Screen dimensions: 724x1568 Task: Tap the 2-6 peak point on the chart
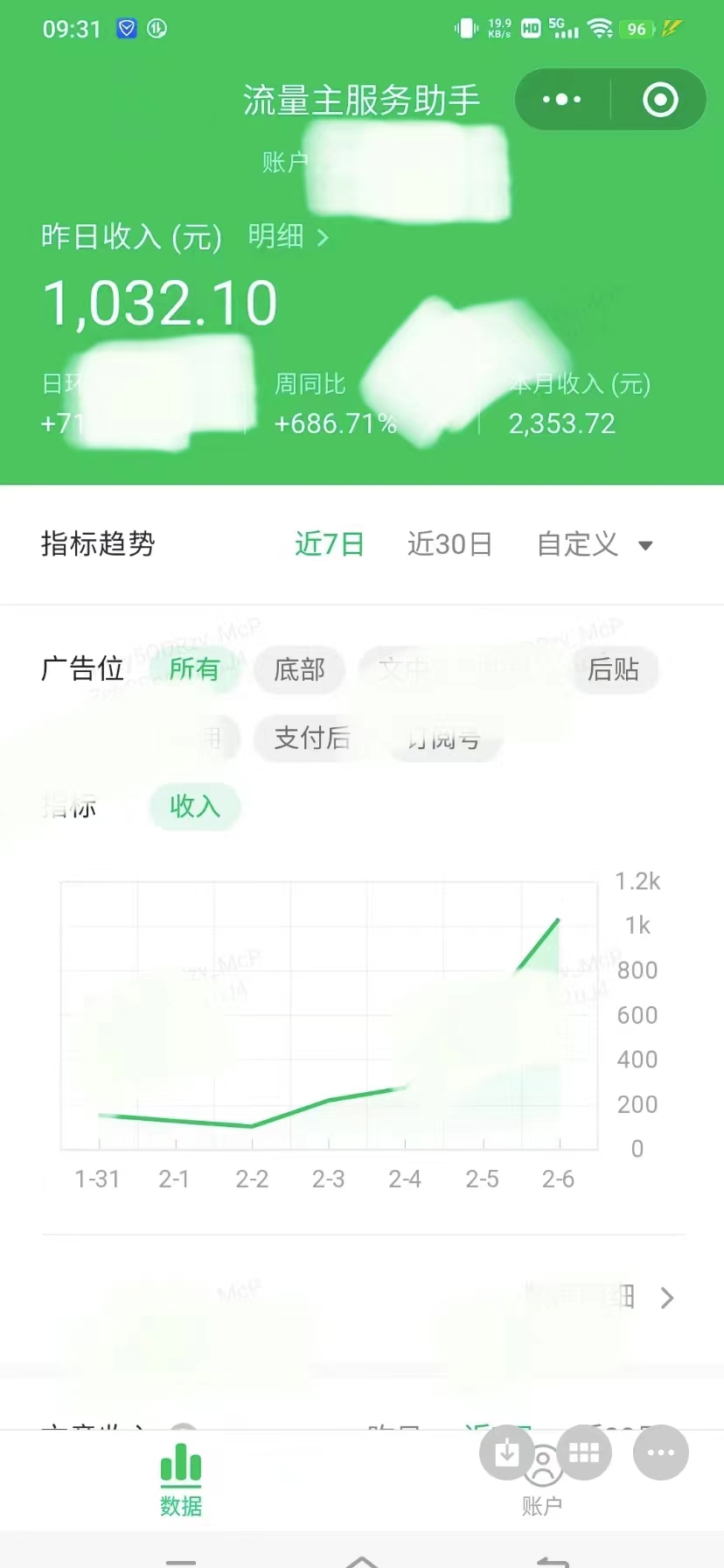pyautogui.click(x=558, y=920)
